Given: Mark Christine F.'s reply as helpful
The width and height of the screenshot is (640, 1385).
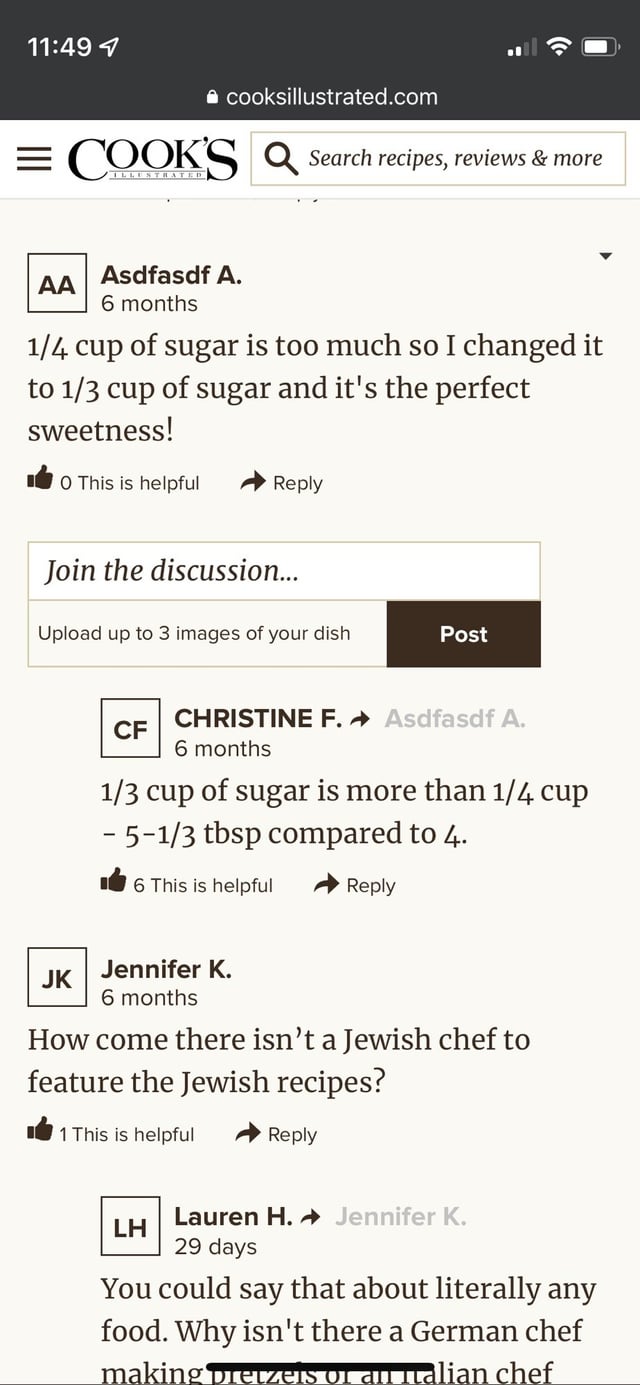Looking at the screenshot, I should [114, 884].
